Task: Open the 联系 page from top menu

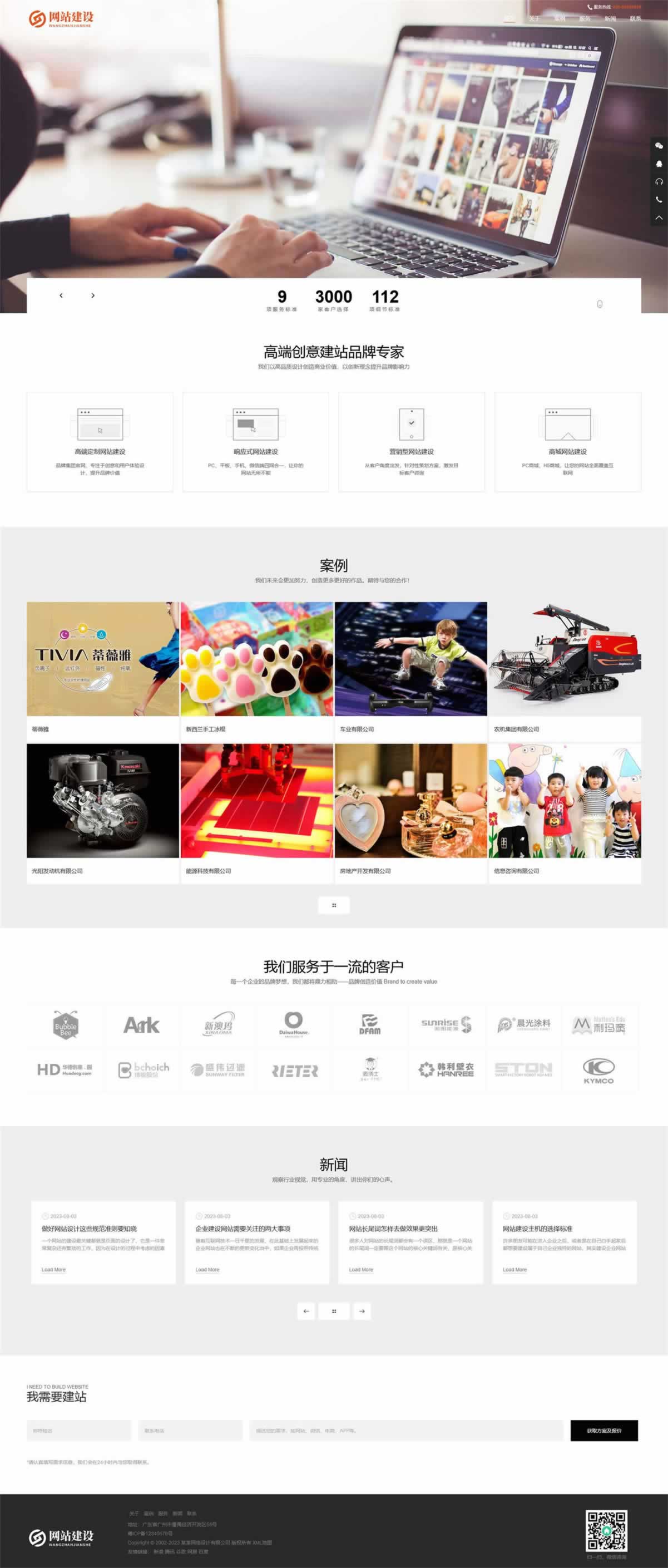Action: point(635,19)
